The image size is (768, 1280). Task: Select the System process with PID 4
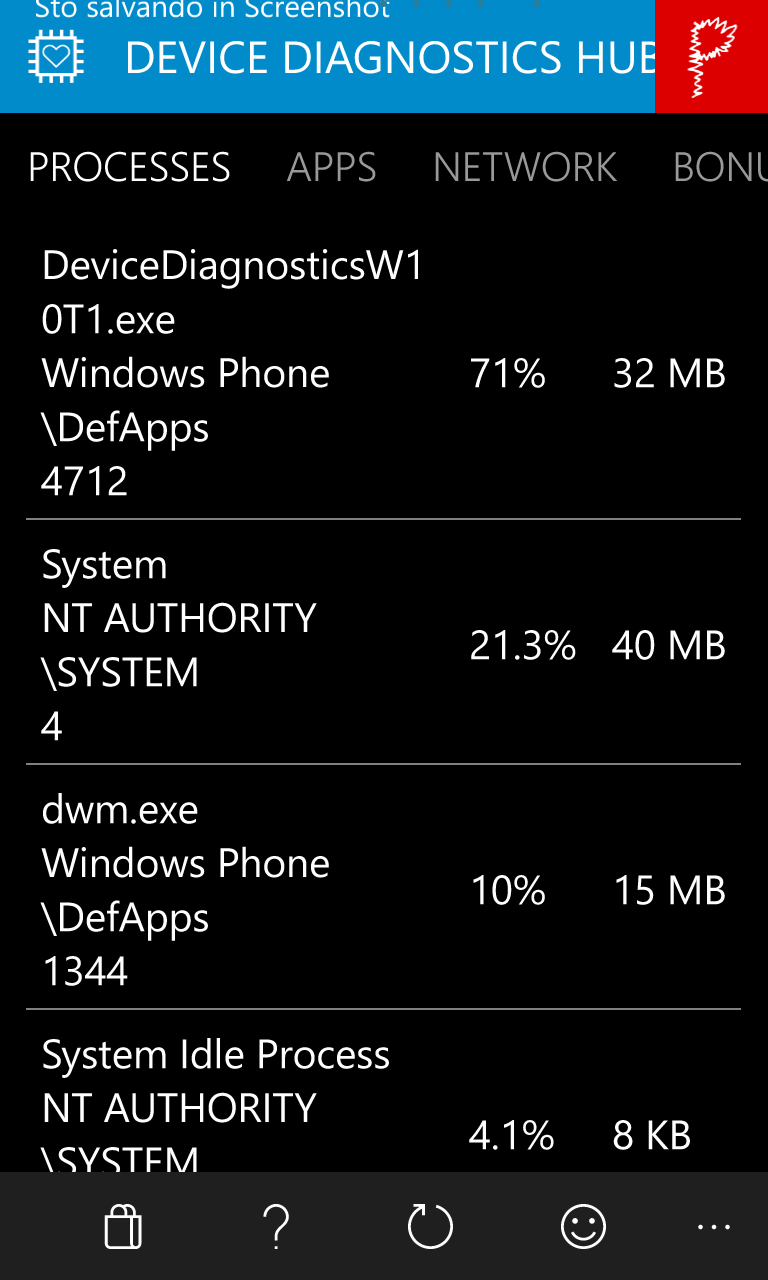point(383,643)
